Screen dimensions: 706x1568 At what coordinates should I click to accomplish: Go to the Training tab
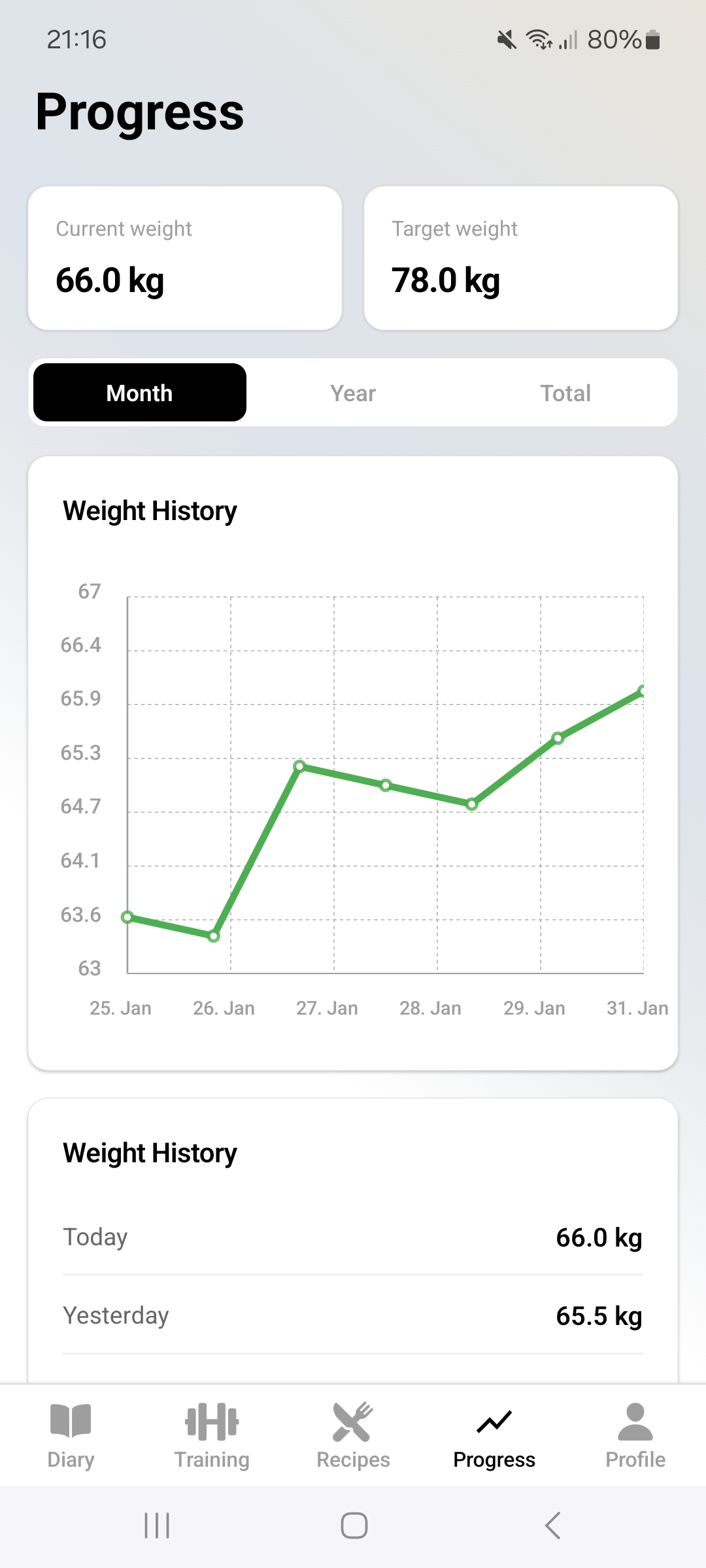(x=212, y=1435)
